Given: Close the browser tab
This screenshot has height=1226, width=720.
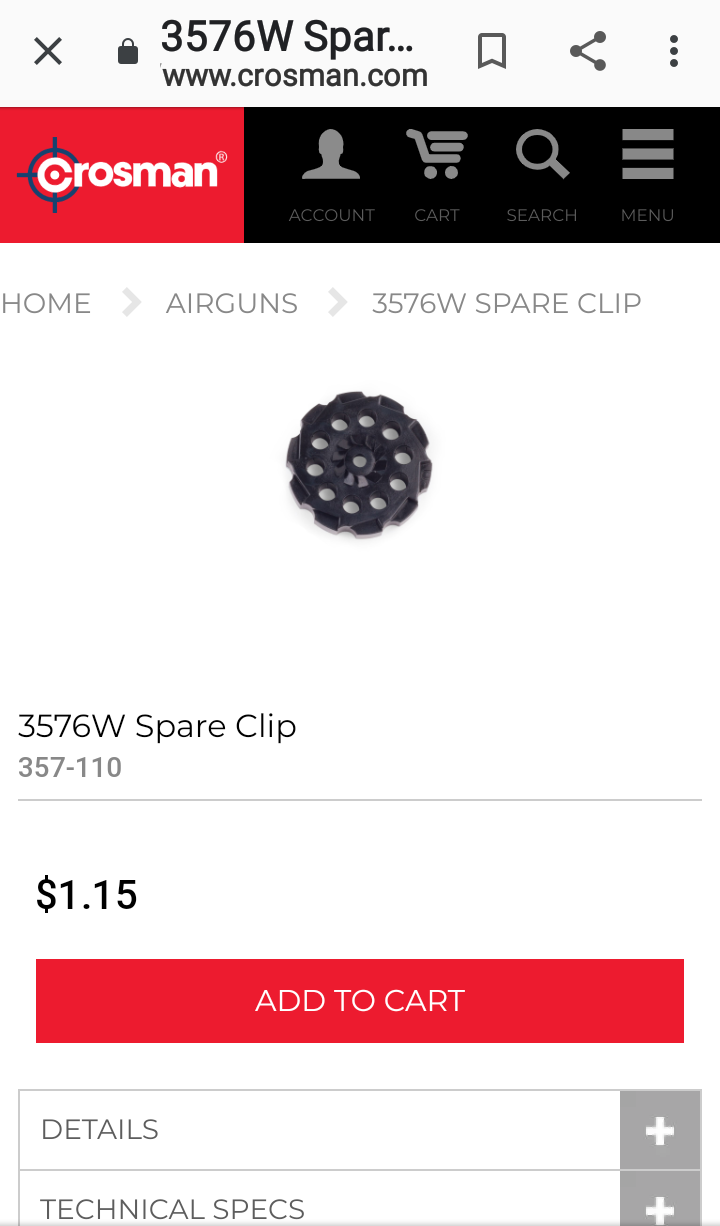Looking at the screenshot, I should (x=48, y=52).
